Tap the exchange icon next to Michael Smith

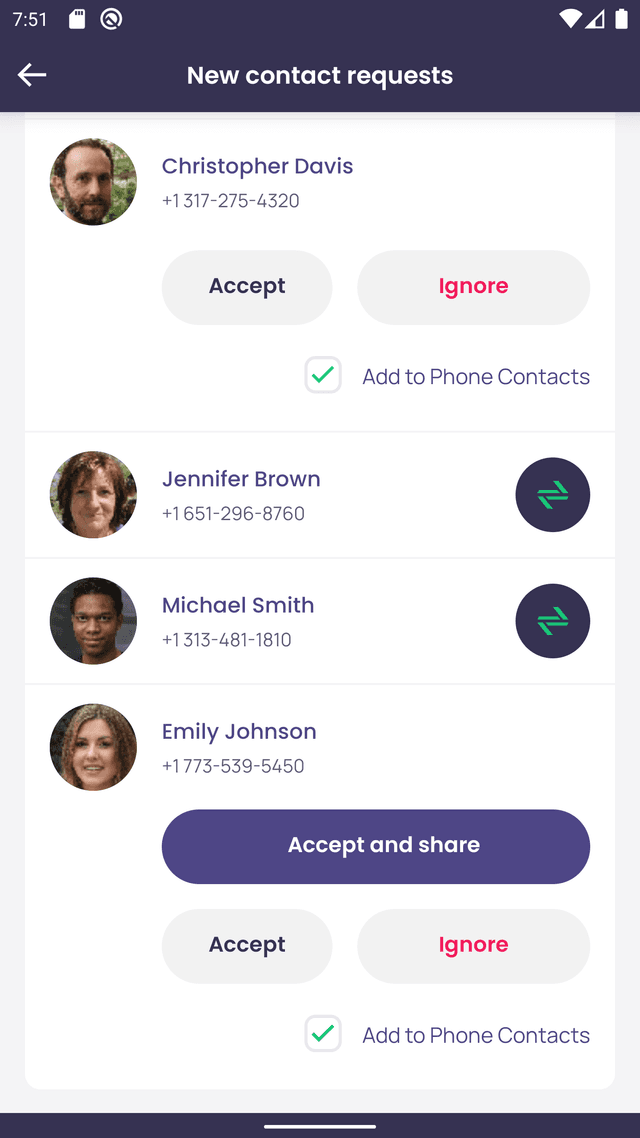coord(552,621)
